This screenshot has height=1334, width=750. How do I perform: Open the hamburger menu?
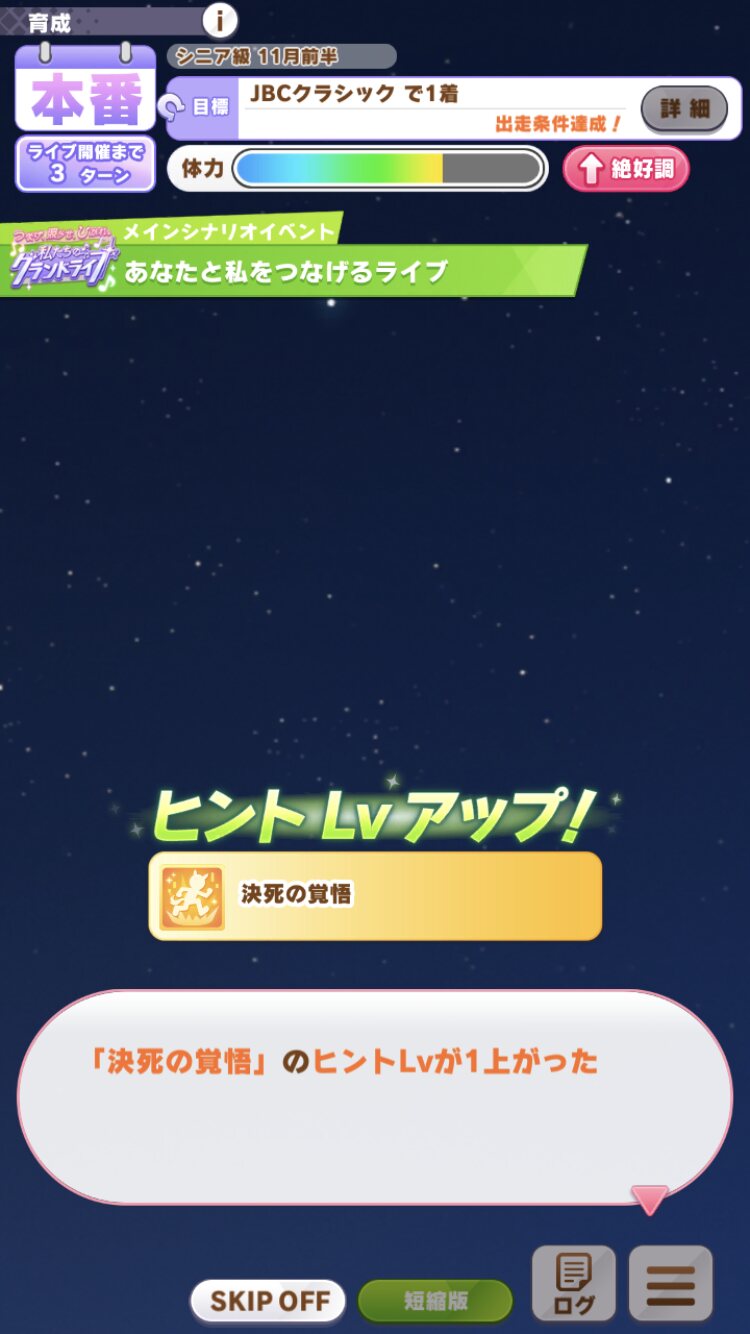click(671, 1284)
